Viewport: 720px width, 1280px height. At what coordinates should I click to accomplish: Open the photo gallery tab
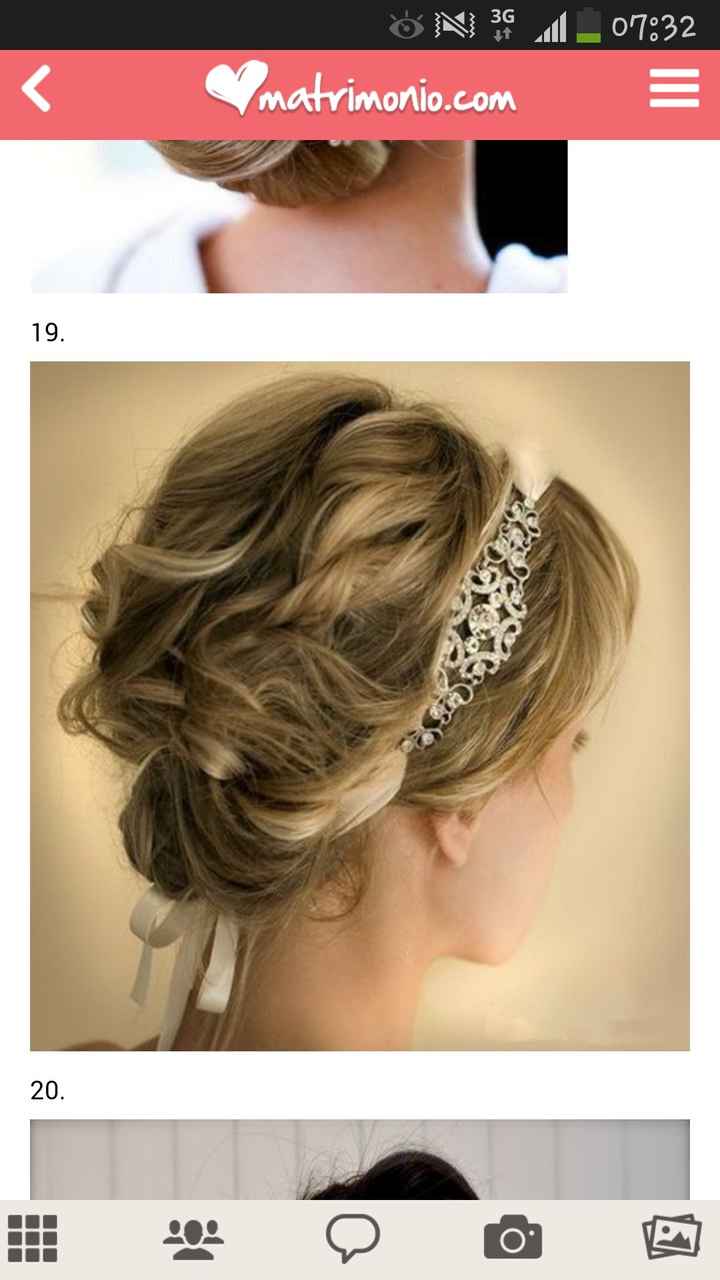pos(672,1238)
